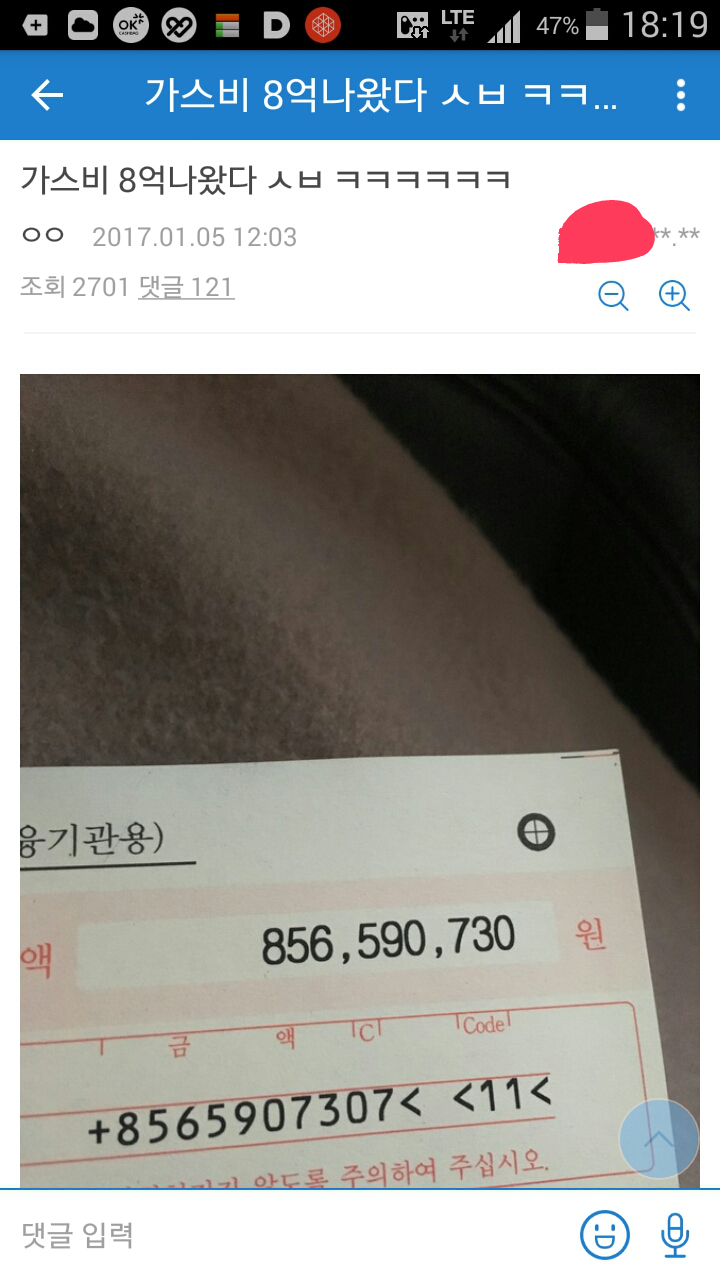Start voice input with the microphone
Viewport: 720px width, 1280px height.
pyautogui.click(x=675, y=1235)
